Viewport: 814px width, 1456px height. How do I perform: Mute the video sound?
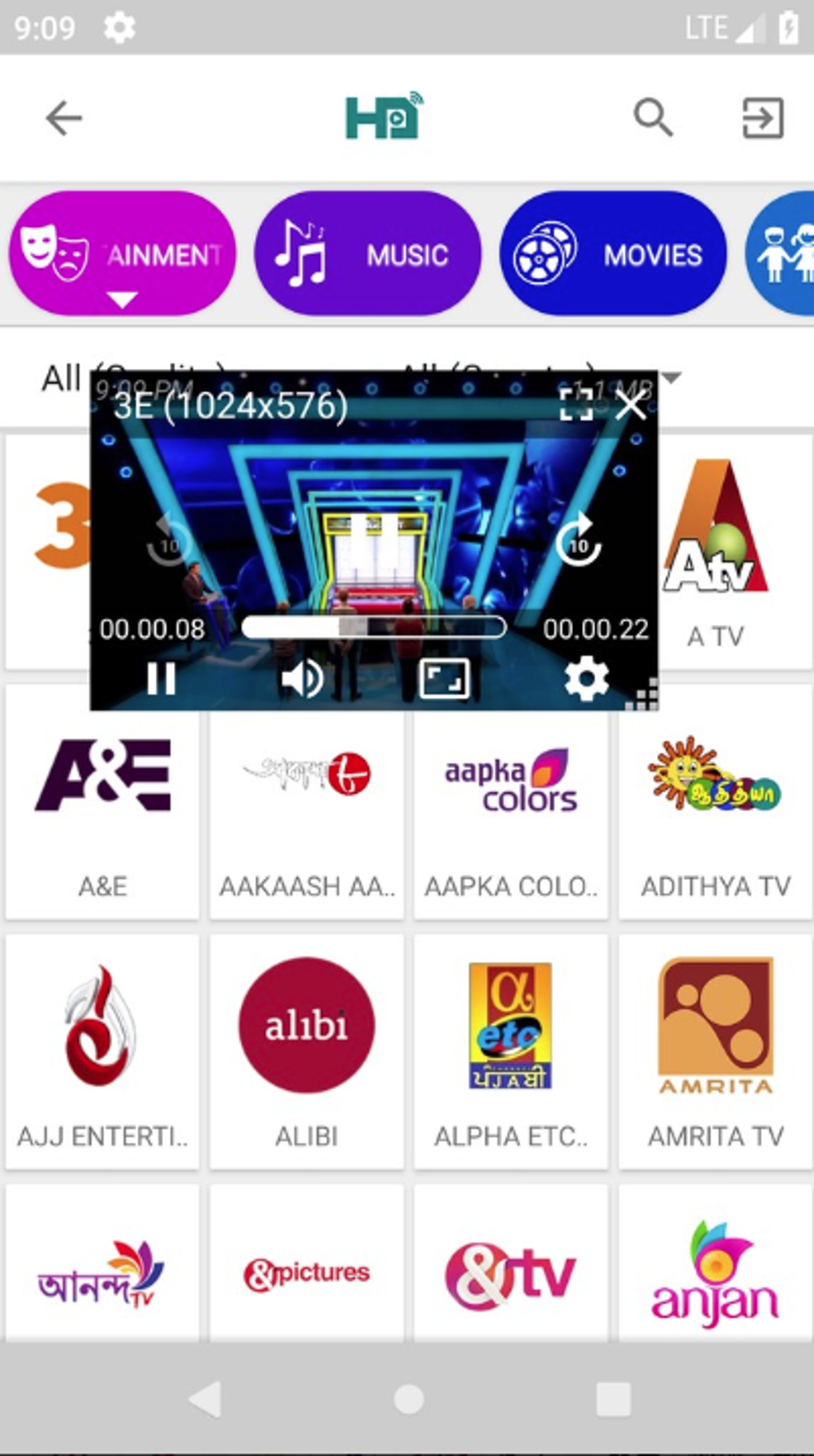[x=302, y=679]
